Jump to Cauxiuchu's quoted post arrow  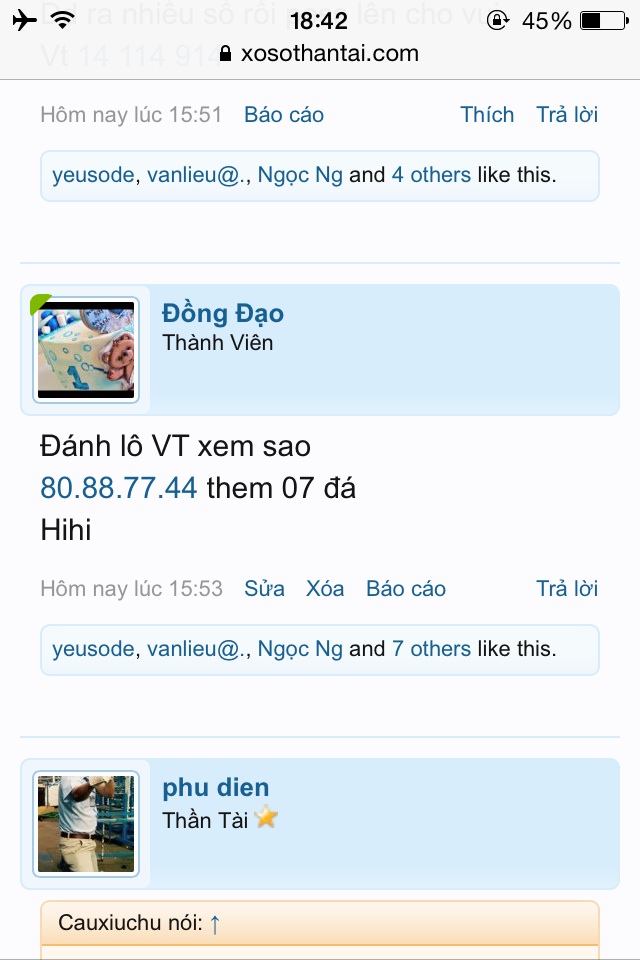[x=215, y=923]
